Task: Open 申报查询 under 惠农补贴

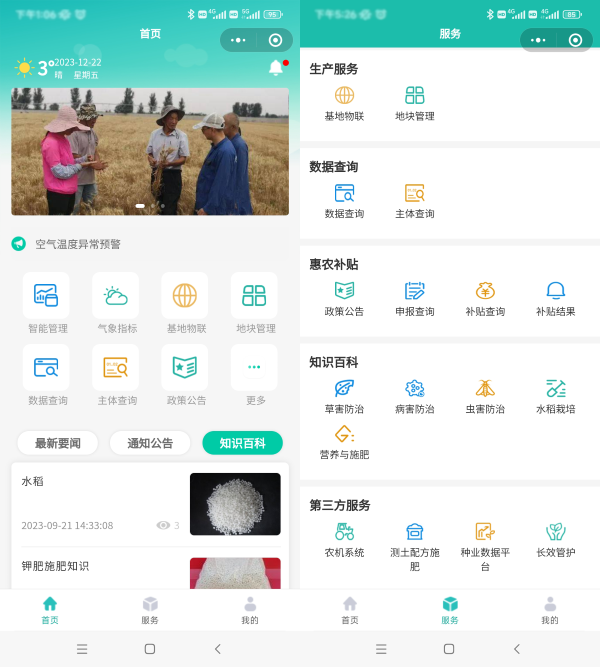Action: [x=415, y=297]
